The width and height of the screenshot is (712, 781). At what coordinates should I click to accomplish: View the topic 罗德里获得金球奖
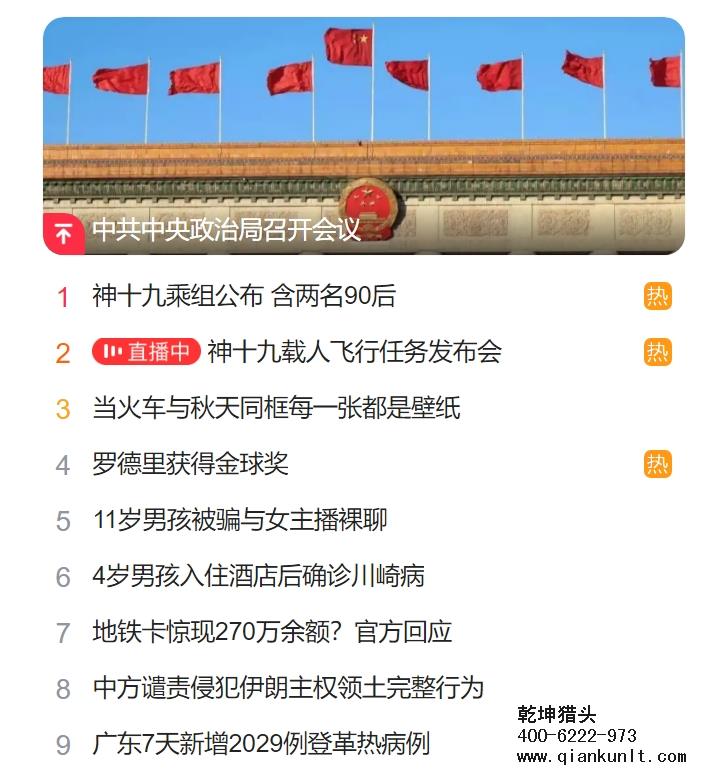click(x=190, y=464)
